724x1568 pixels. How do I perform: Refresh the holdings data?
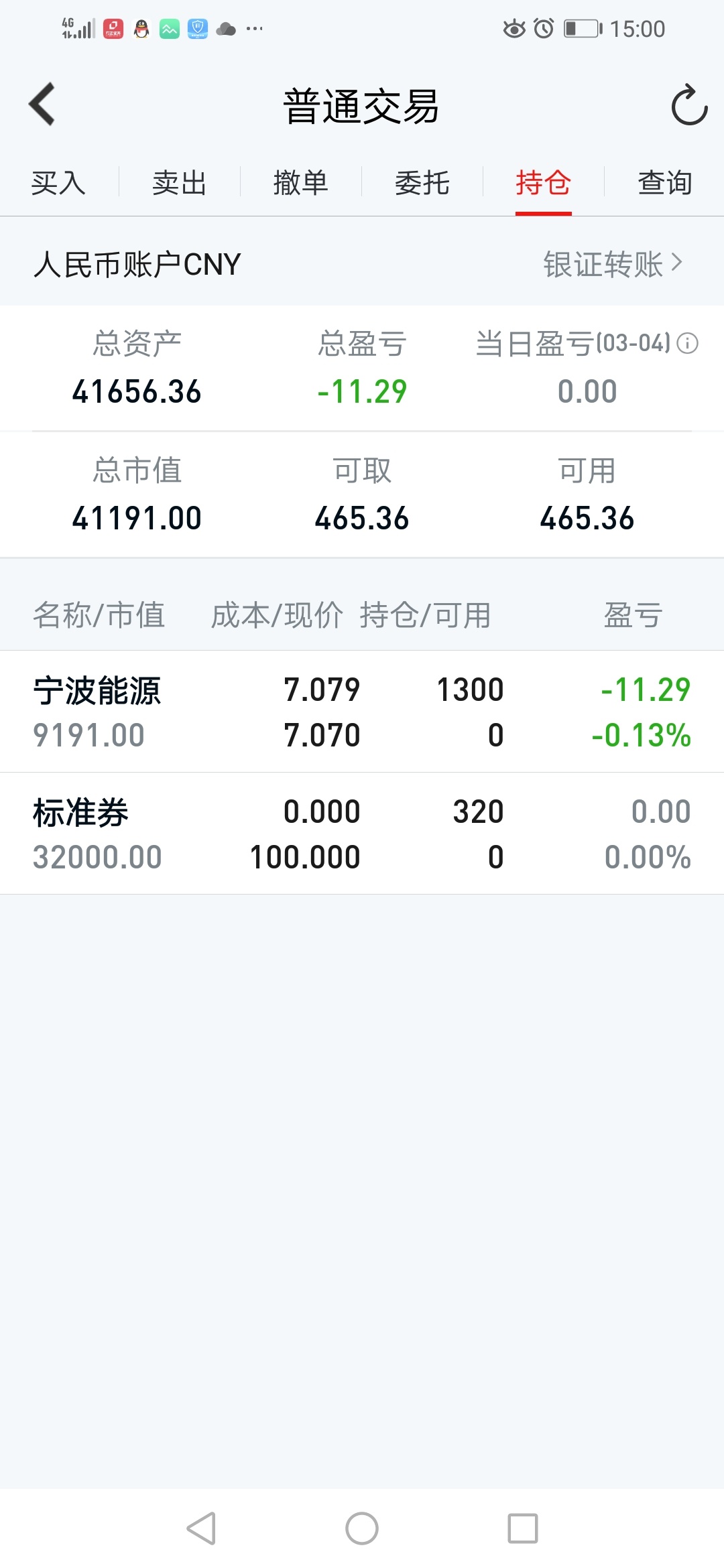click(689, 105)
